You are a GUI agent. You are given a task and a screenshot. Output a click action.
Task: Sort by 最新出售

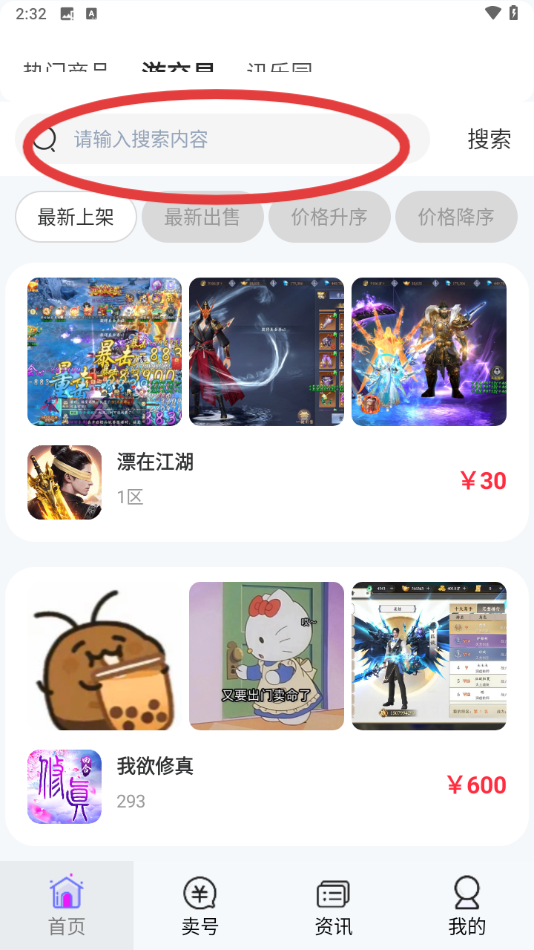202,217
